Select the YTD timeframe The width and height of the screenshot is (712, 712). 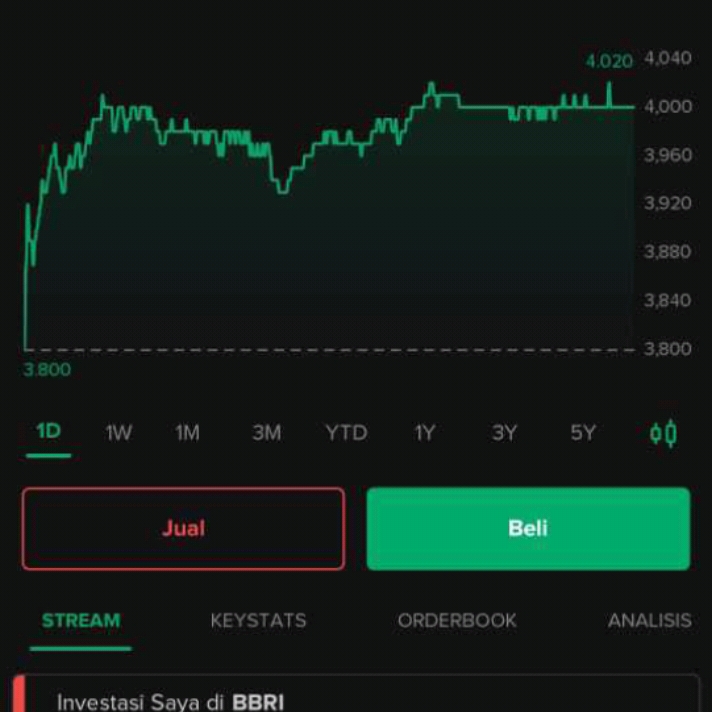pos(346,433)
